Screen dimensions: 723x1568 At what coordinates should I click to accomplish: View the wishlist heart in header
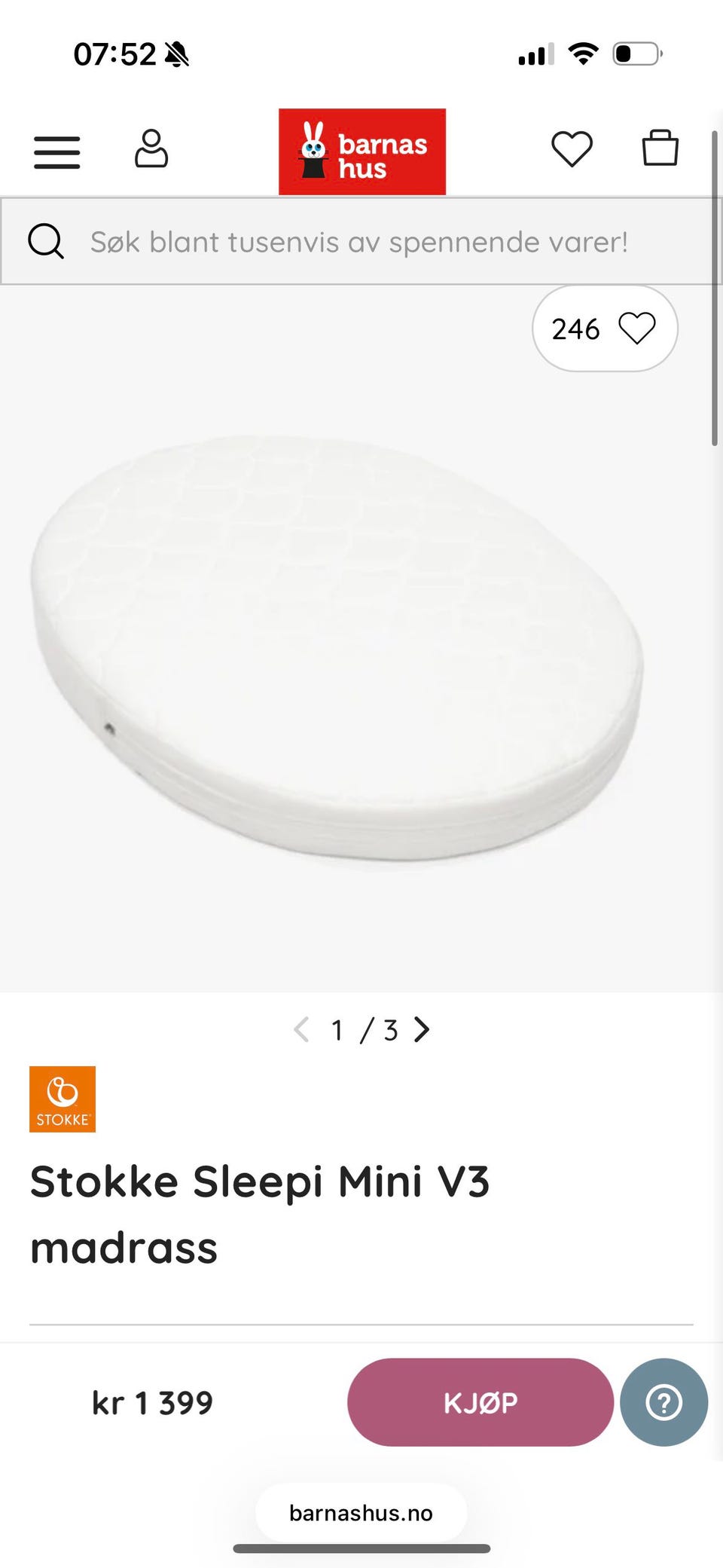[x=572, y=148]
